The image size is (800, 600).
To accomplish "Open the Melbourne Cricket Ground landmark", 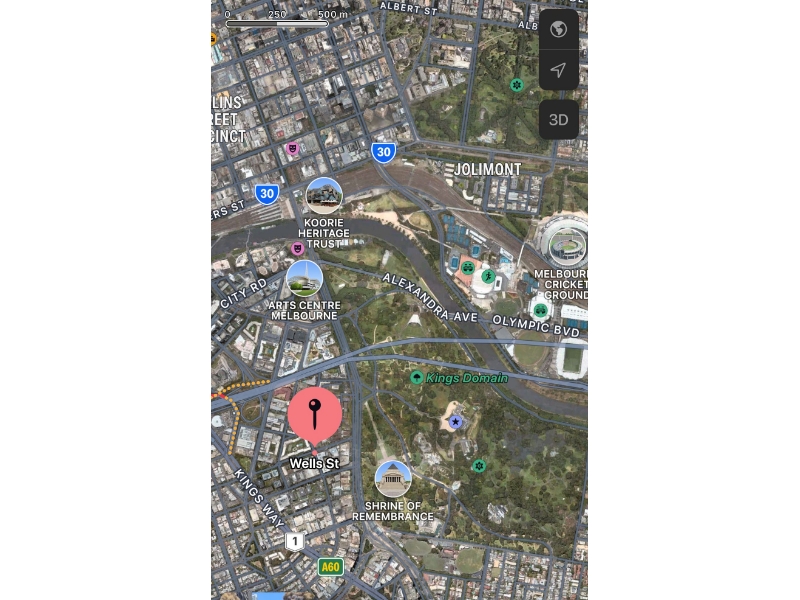I will click(566, 244).
